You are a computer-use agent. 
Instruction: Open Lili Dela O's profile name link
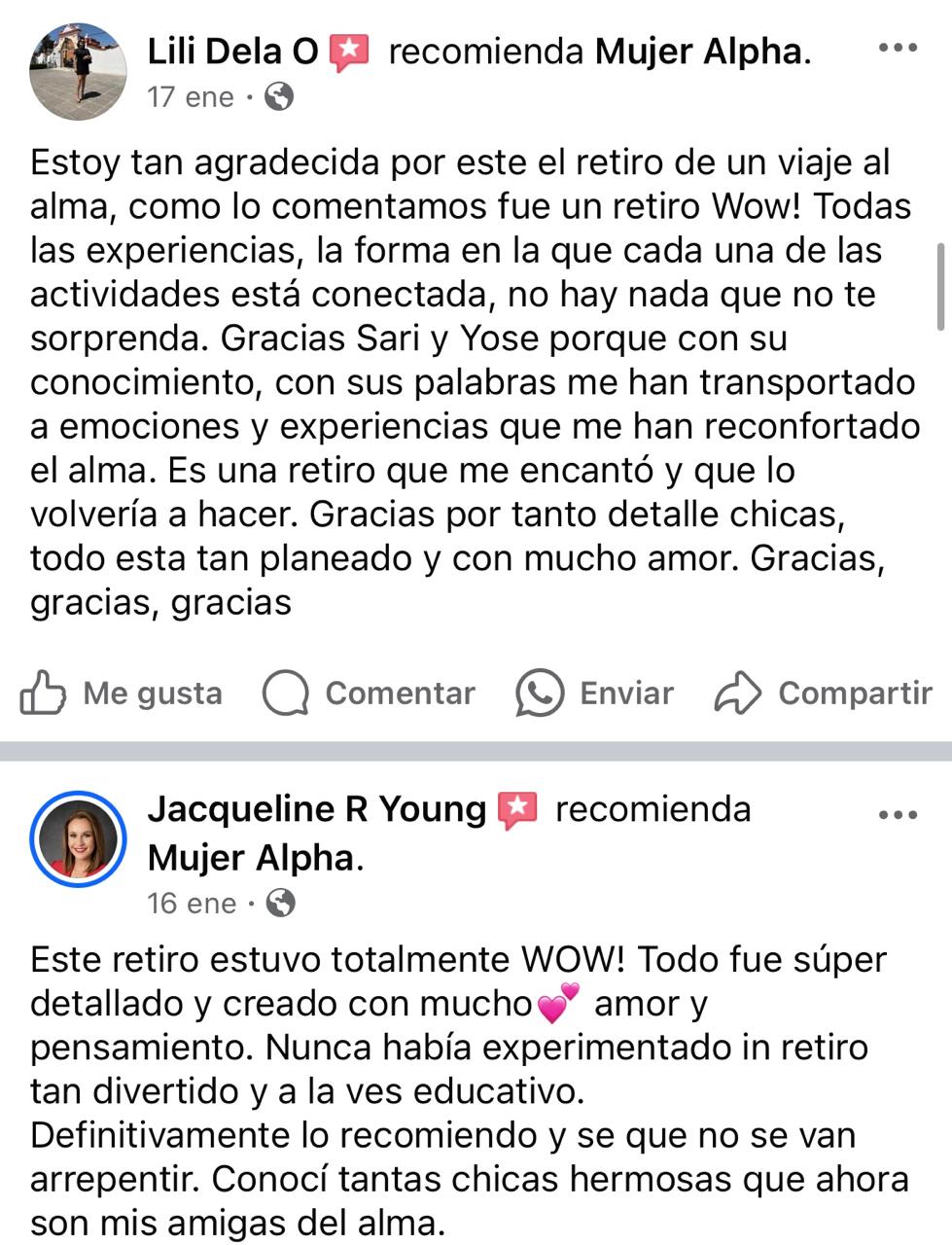click(x=232, y=52)
